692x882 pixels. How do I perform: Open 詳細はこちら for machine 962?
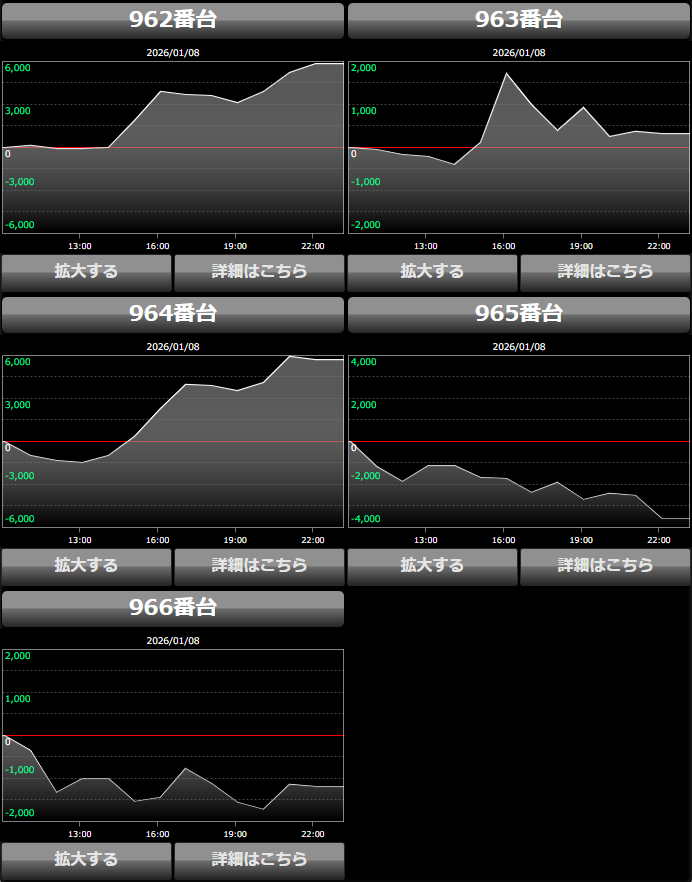259,272
